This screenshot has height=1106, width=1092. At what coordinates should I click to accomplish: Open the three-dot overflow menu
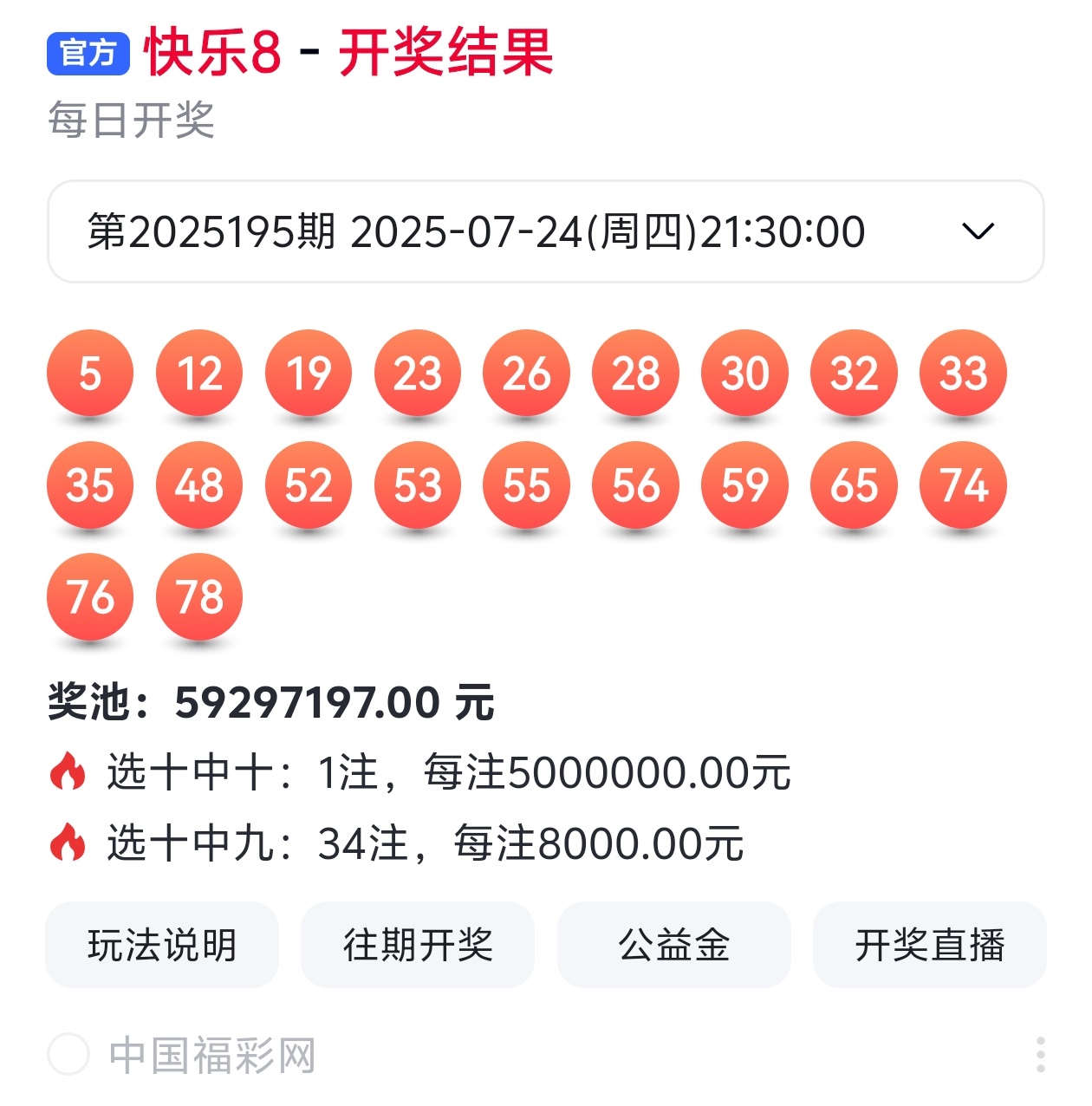pos(1040,1055)
